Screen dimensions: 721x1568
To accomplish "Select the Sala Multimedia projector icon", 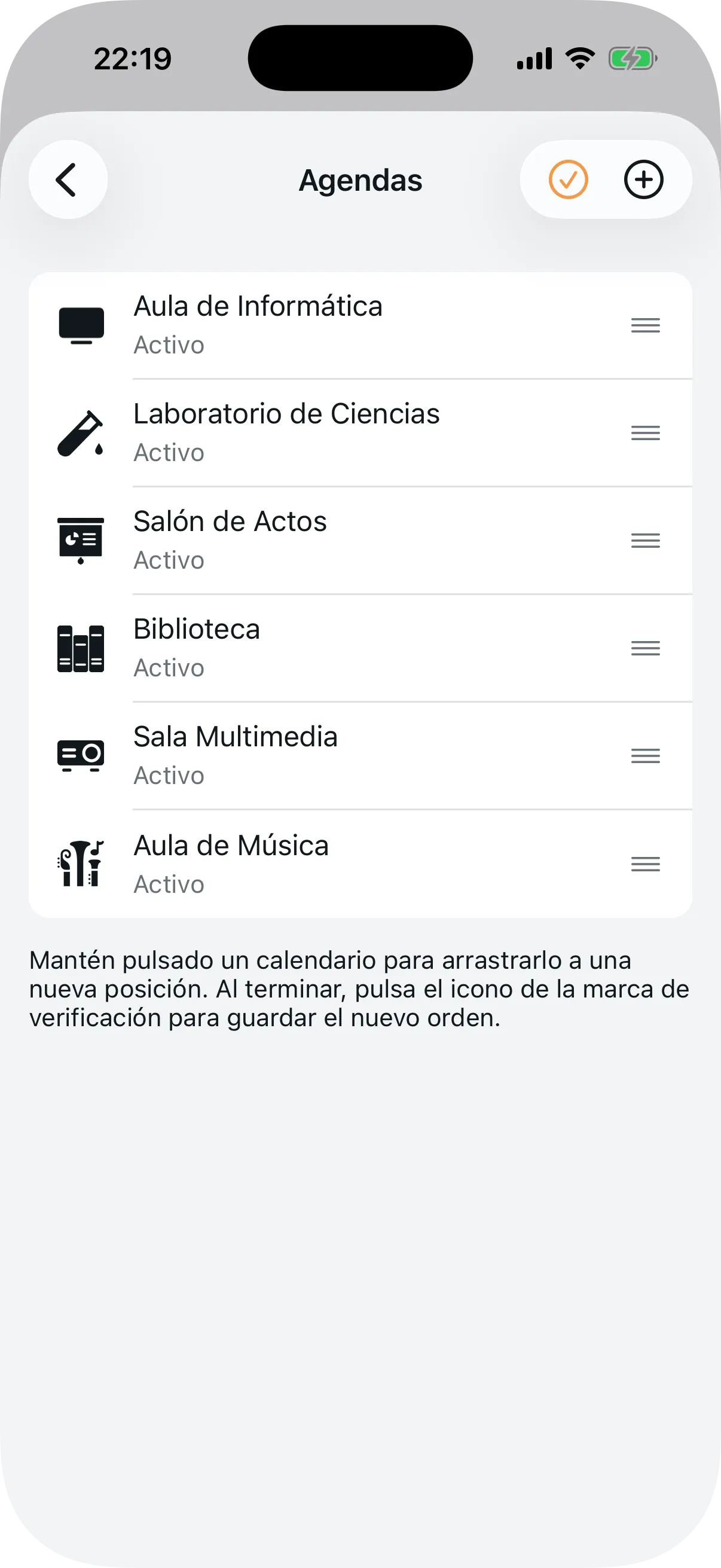I will (81, 755).
